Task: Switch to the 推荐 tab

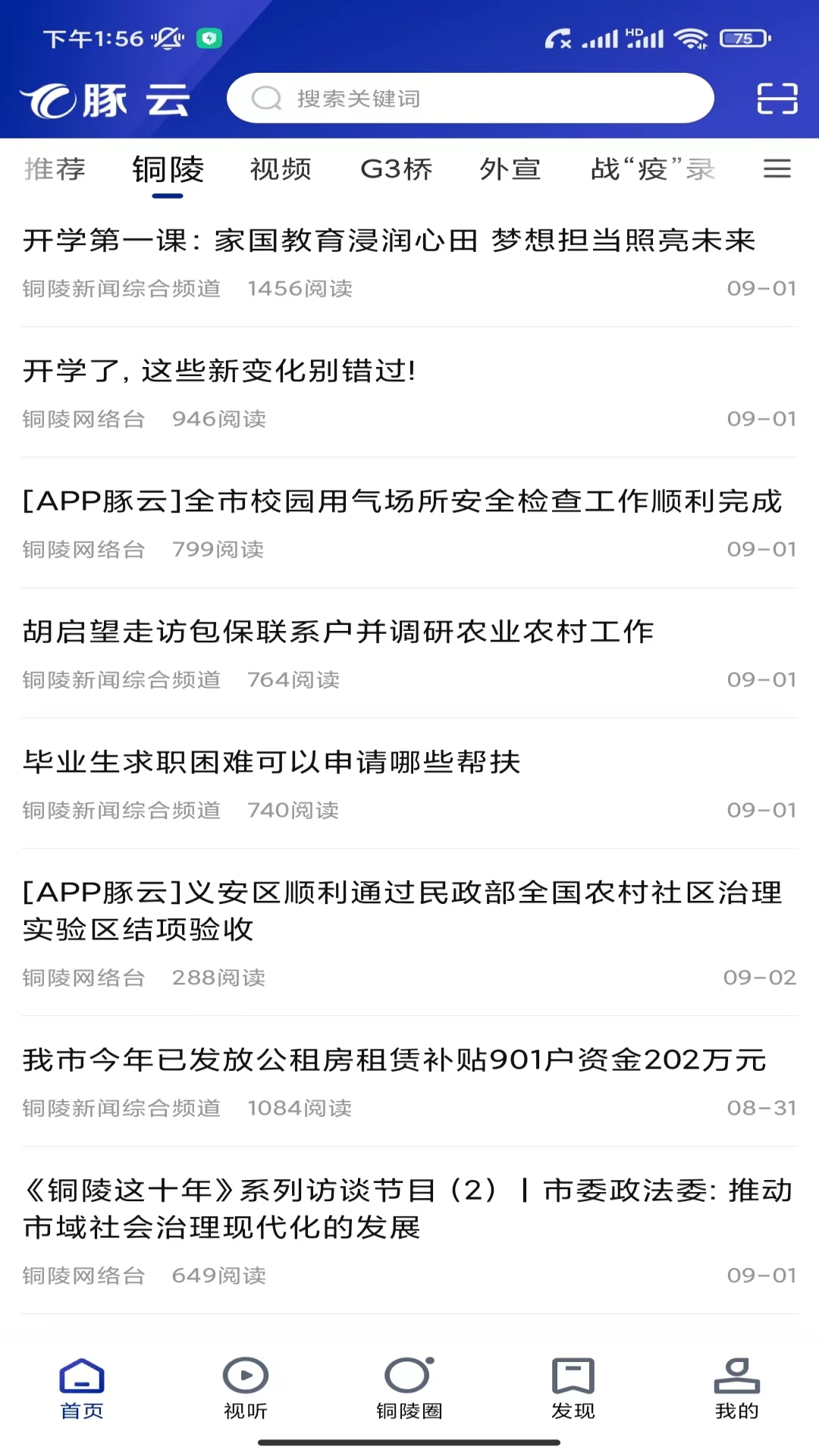Action: (54, 168)
